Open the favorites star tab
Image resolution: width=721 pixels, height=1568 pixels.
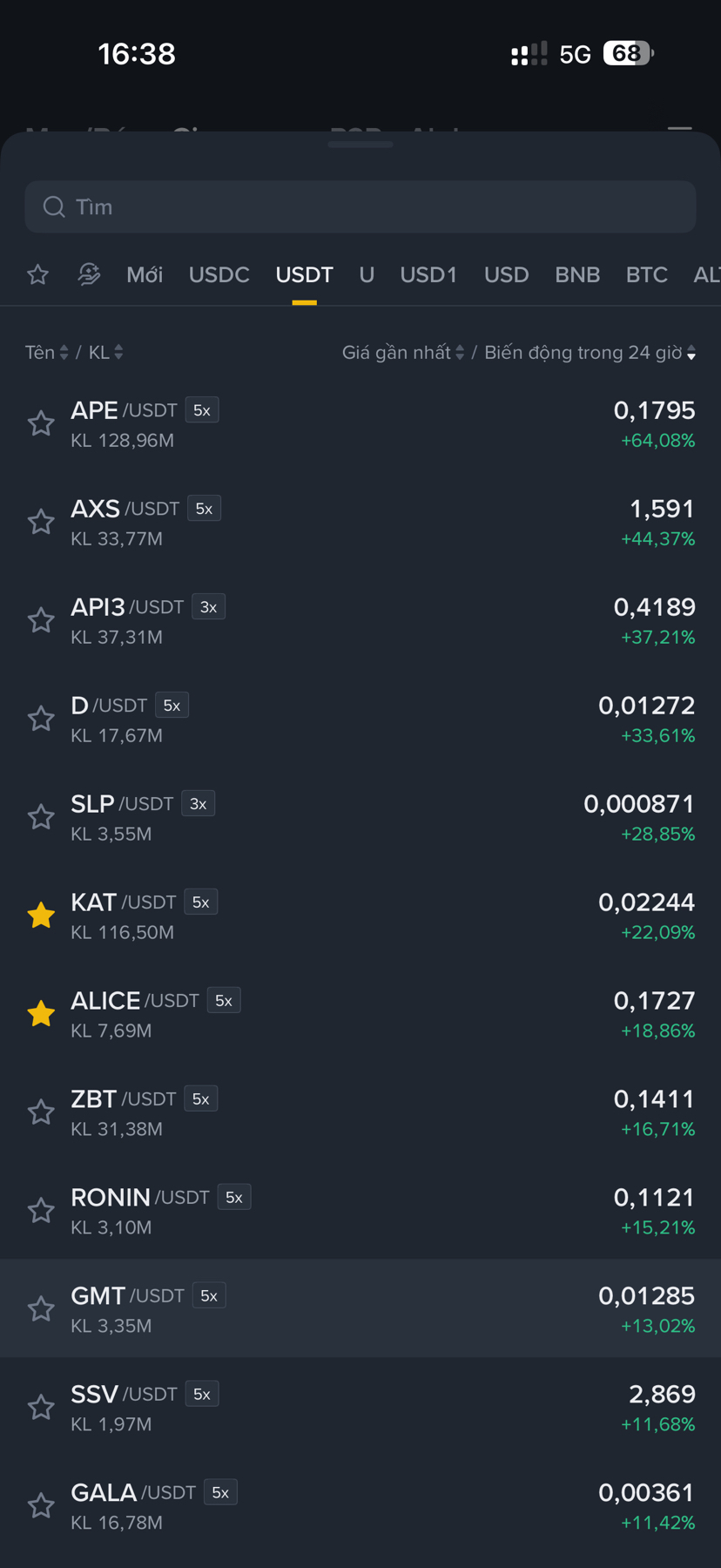point(37,275)
